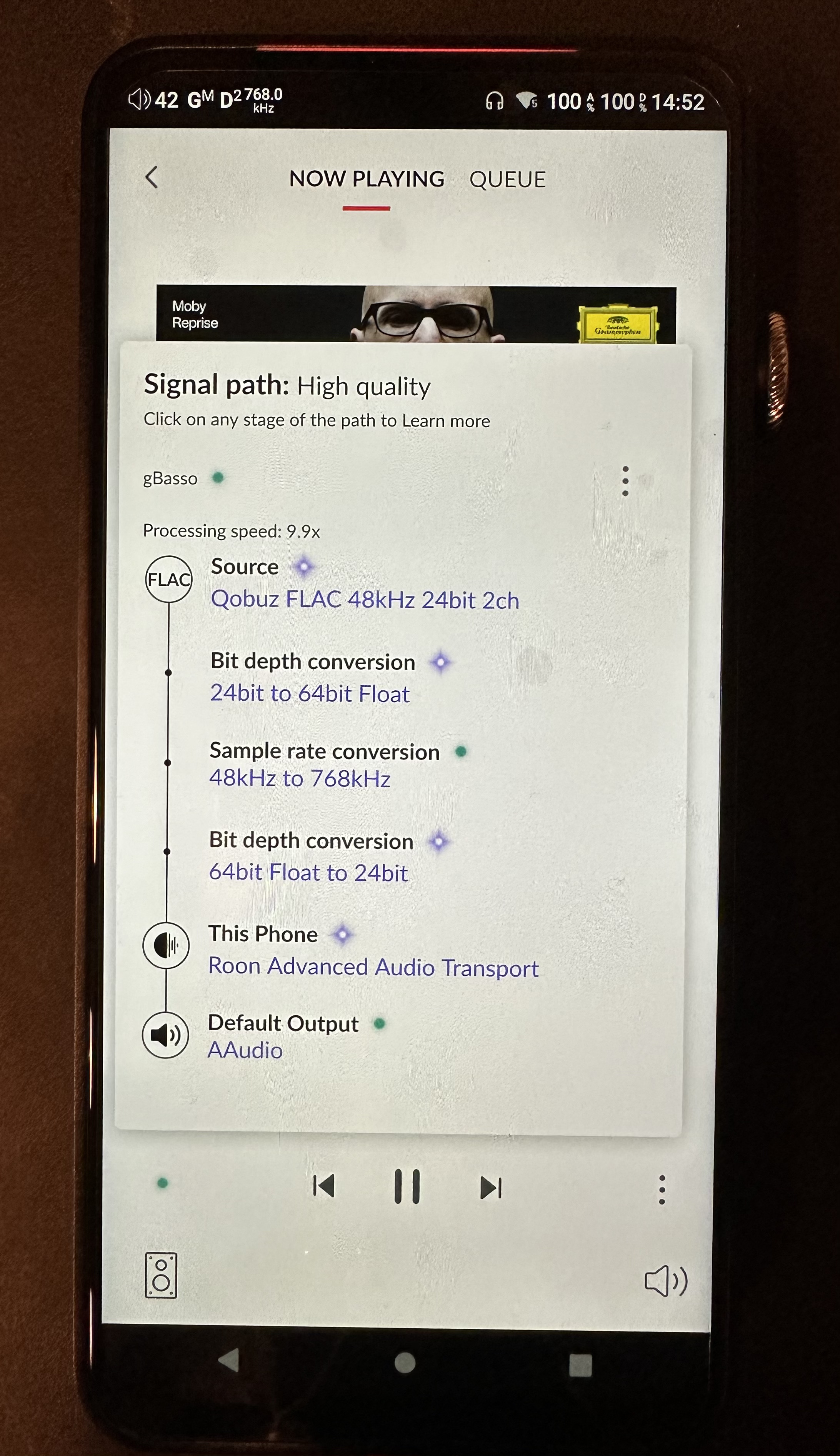The width and height of the screenshot is (840, 1456).
Task: Skip to the previous track
Action: 324,1187
